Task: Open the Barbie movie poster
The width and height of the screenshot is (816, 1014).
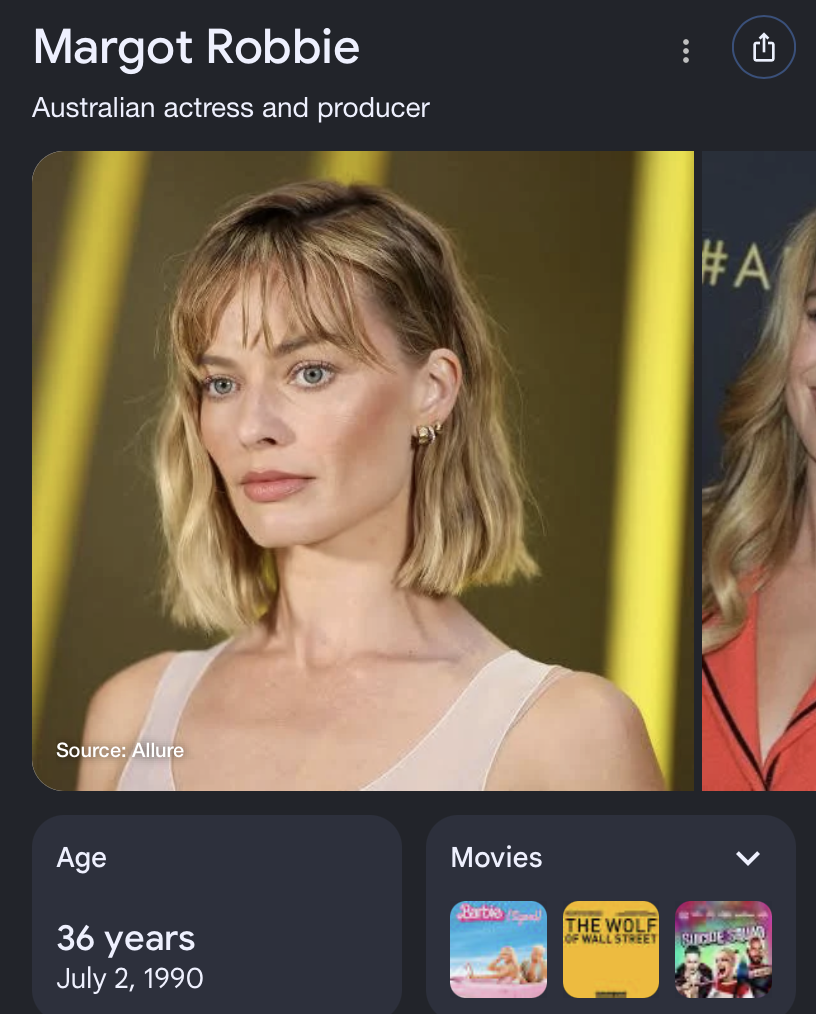Action: click(498, 949)
